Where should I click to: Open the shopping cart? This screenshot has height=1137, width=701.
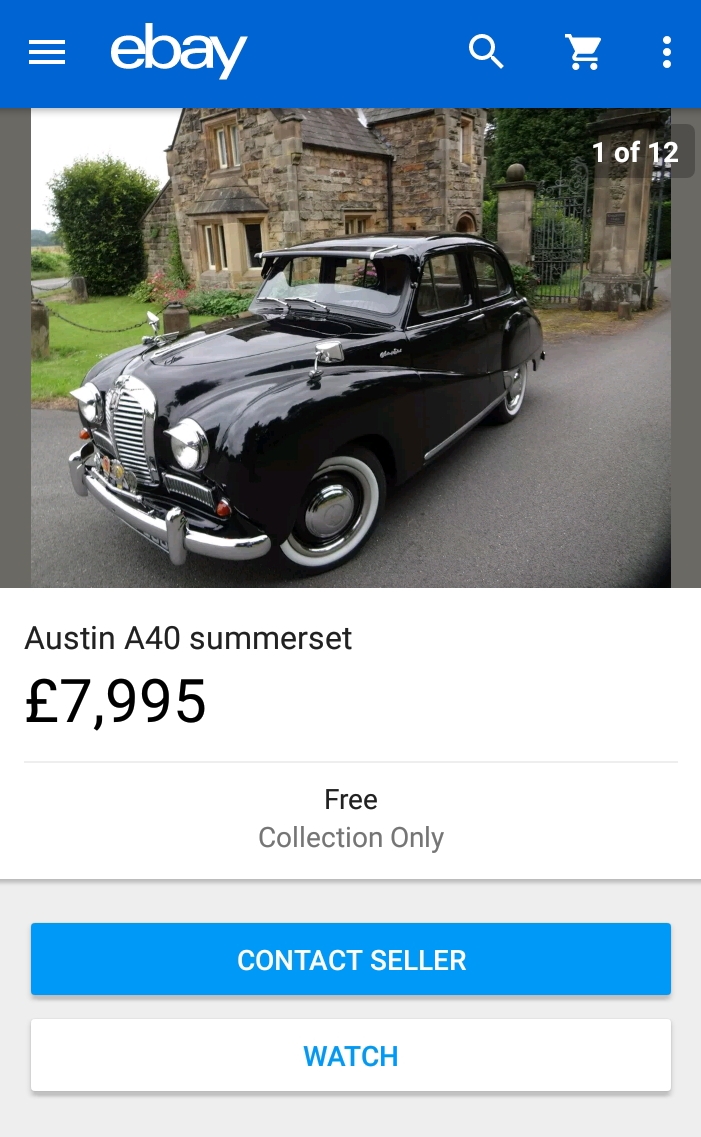pos(584,52)
